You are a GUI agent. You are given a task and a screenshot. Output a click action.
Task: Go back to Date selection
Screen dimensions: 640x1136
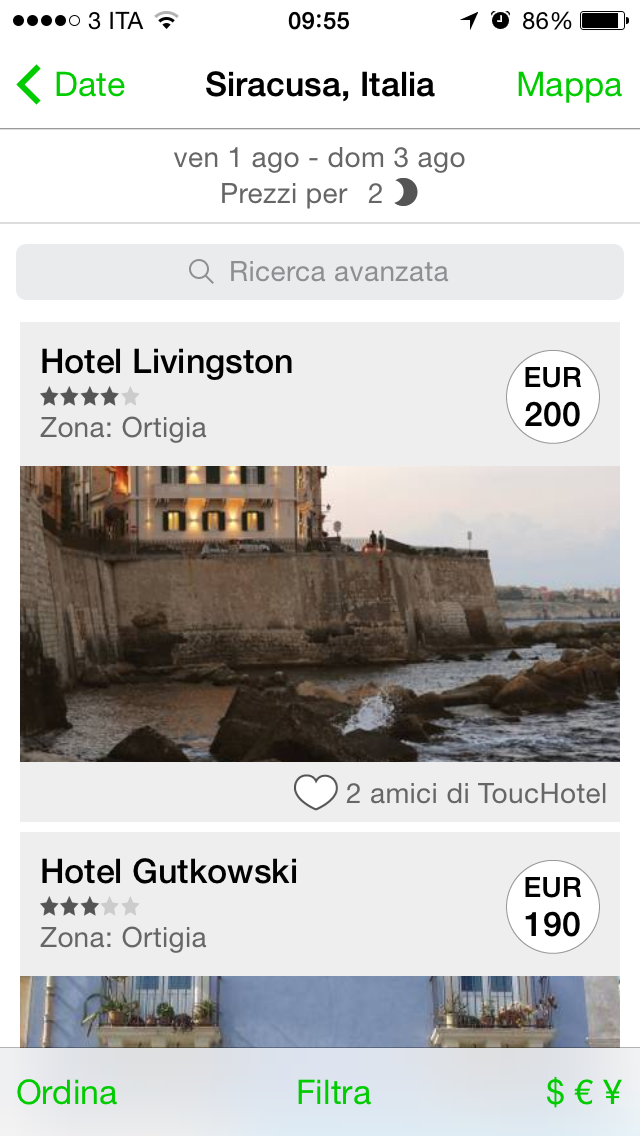[x=71, y=85]
